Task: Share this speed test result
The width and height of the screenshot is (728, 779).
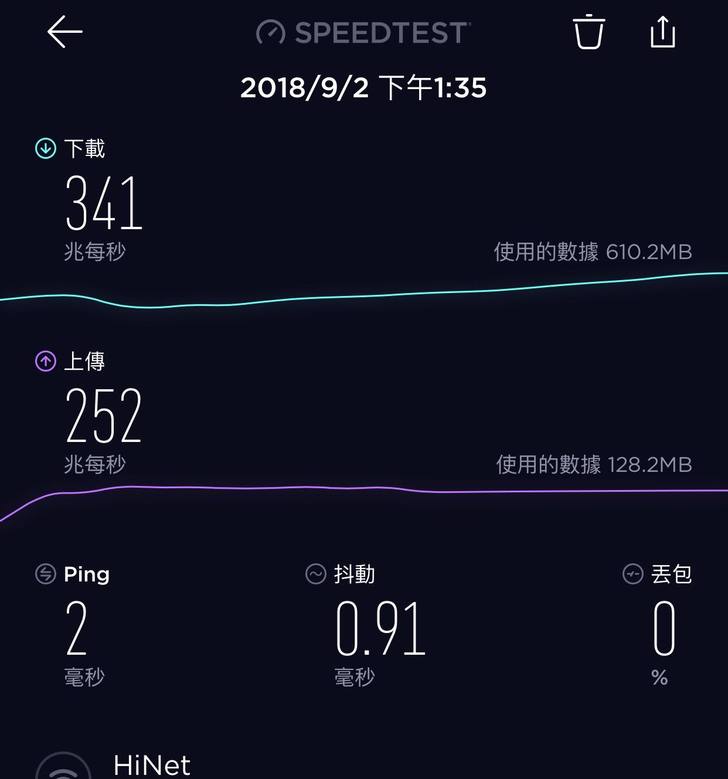Action: pyautogui.click(x=663, y=32)
